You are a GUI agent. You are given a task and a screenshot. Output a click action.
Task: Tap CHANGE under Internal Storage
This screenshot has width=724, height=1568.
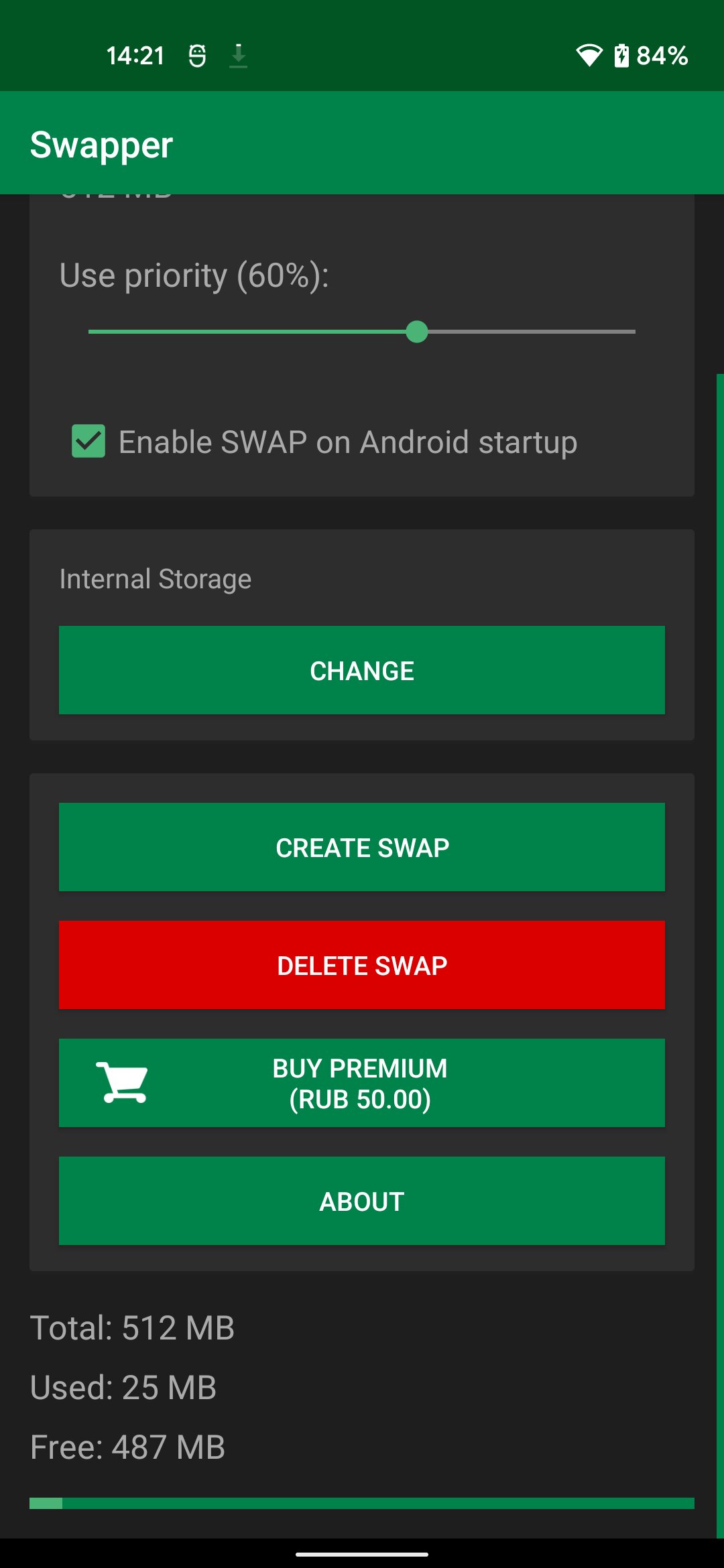pyautogui.click(x=362, y=670)
